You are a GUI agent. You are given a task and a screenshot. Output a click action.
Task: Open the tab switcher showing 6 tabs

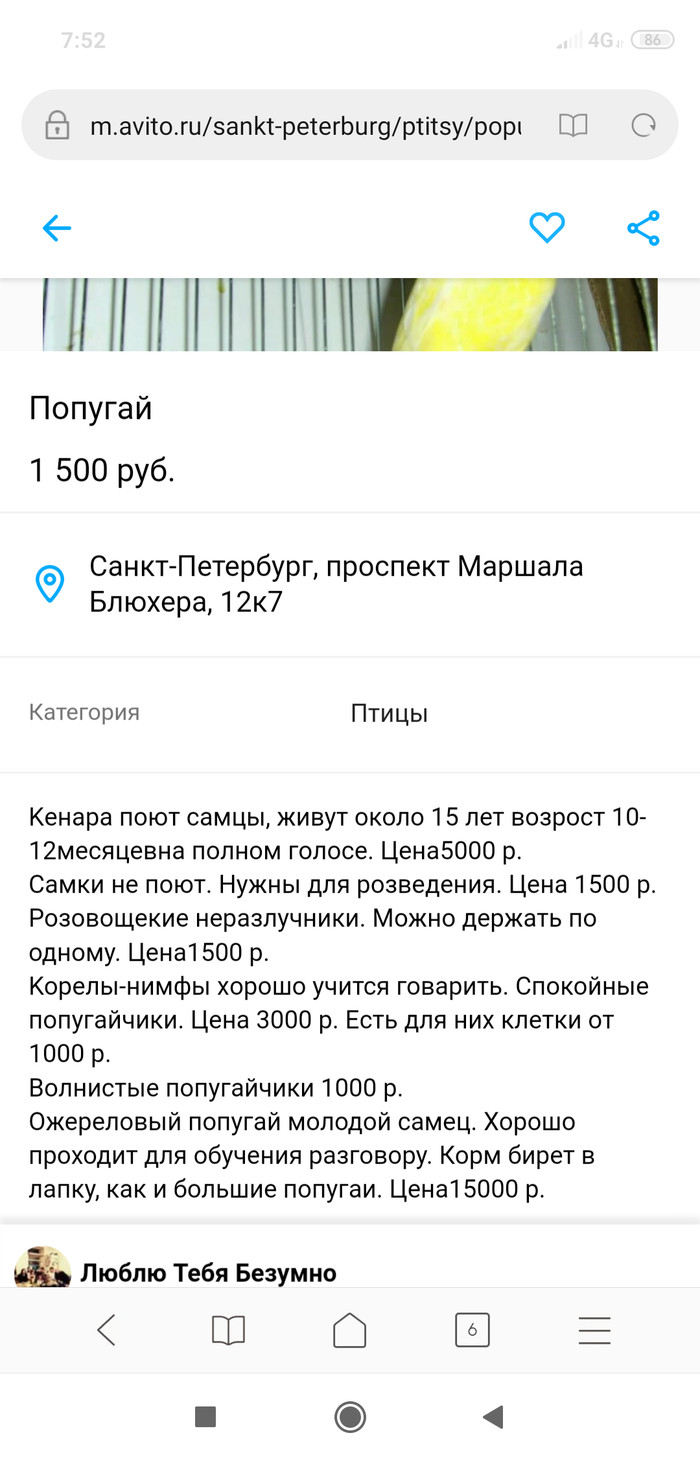click(x=472, y=1330)
